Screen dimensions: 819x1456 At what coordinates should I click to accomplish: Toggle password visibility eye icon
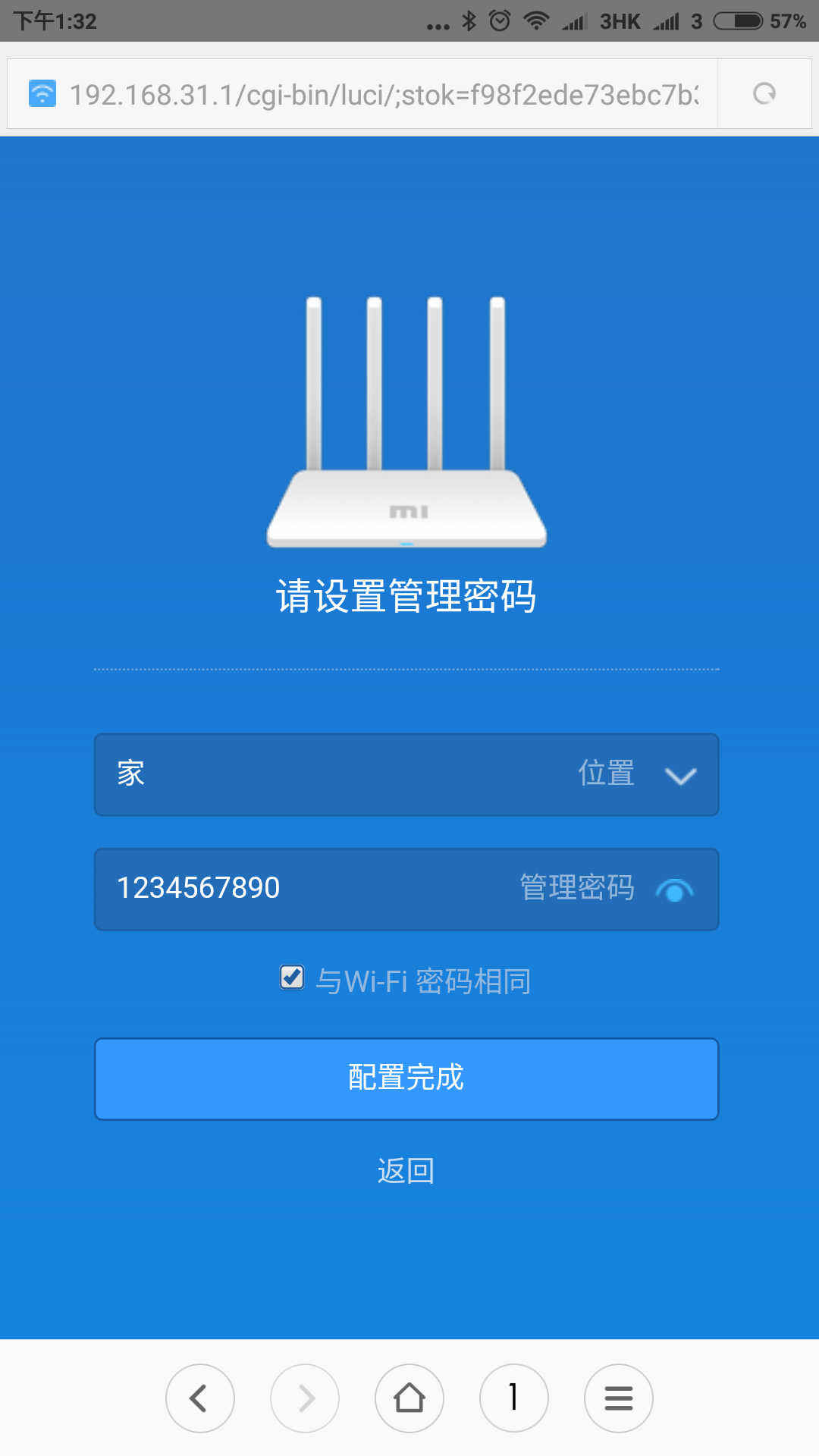pos(674,890)
